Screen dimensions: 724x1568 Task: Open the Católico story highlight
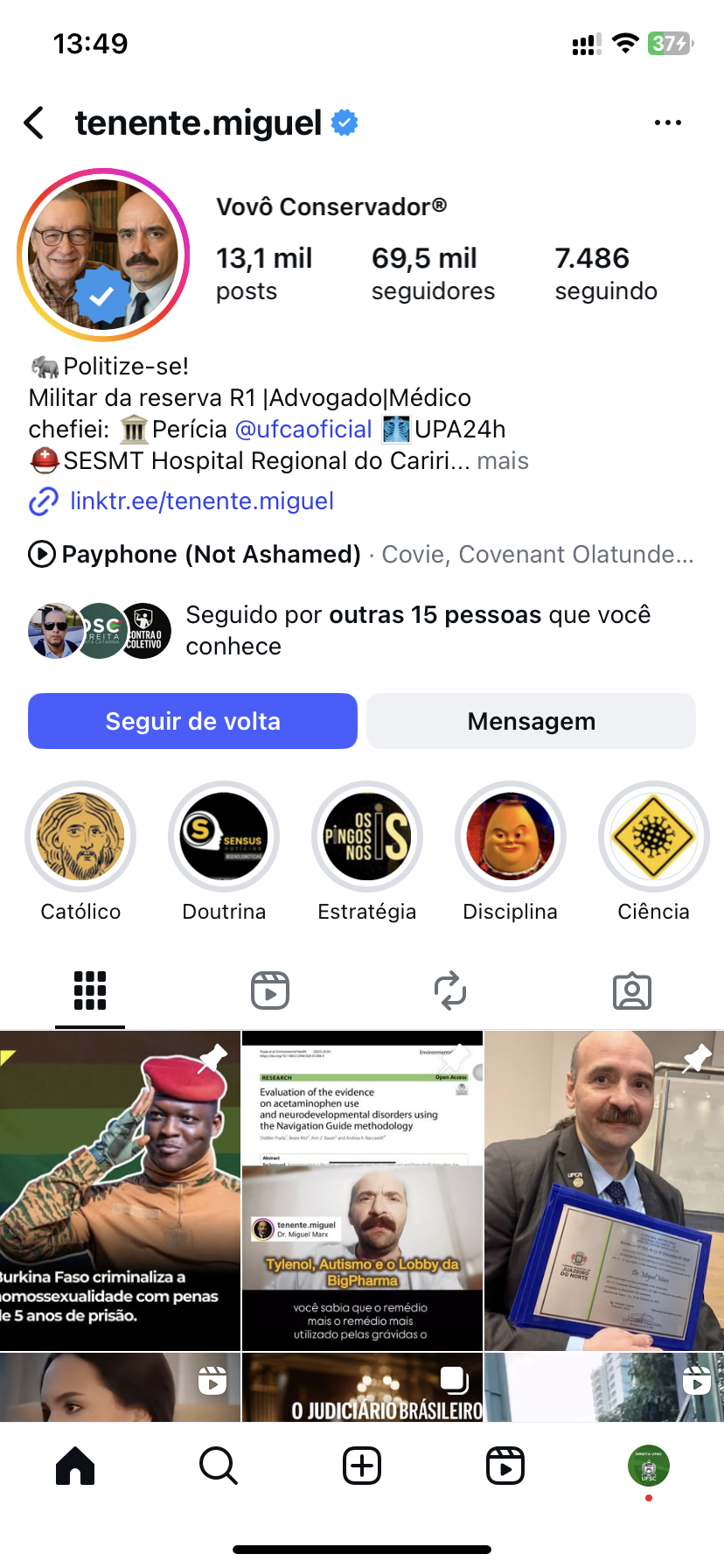[80, 837]
